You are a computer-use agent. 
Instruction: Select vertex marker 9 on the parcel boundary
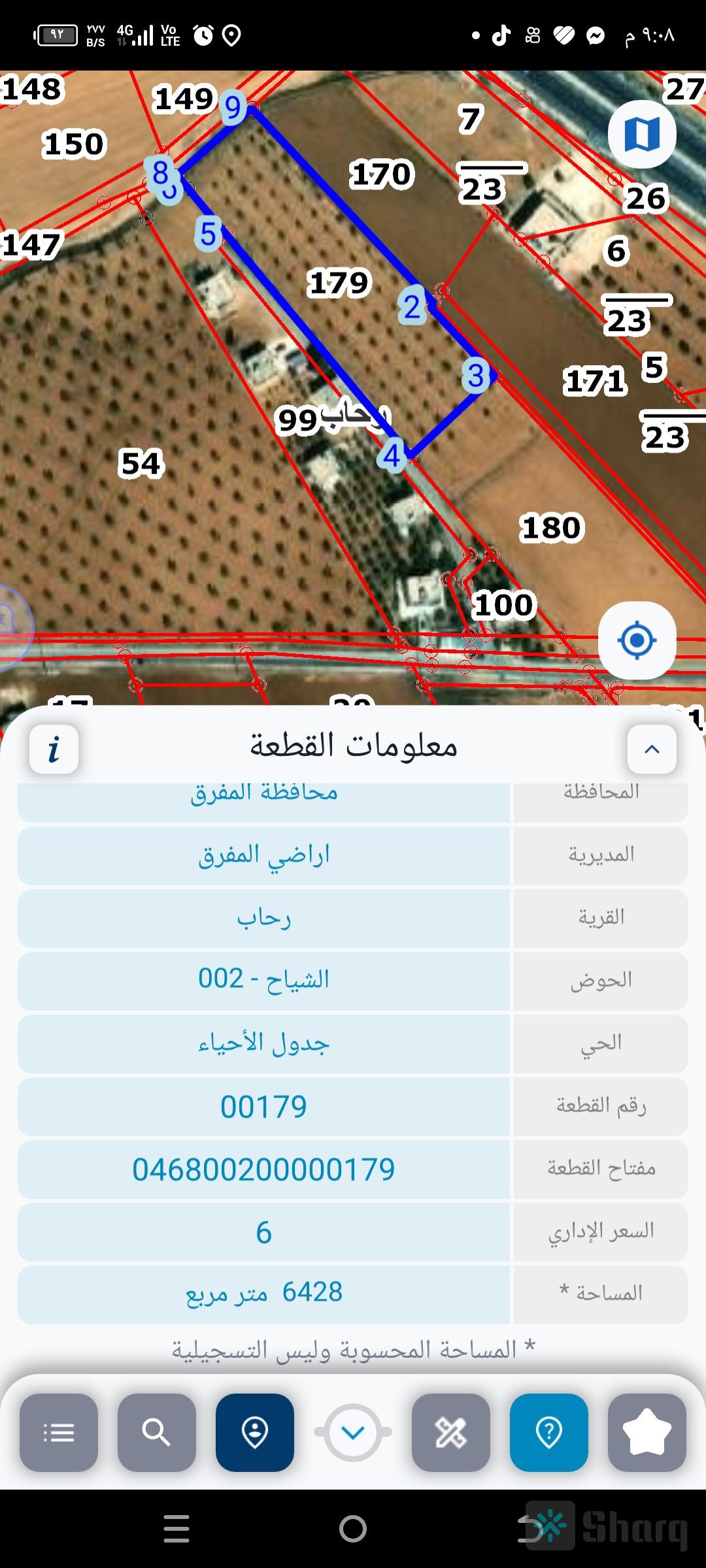233,108
